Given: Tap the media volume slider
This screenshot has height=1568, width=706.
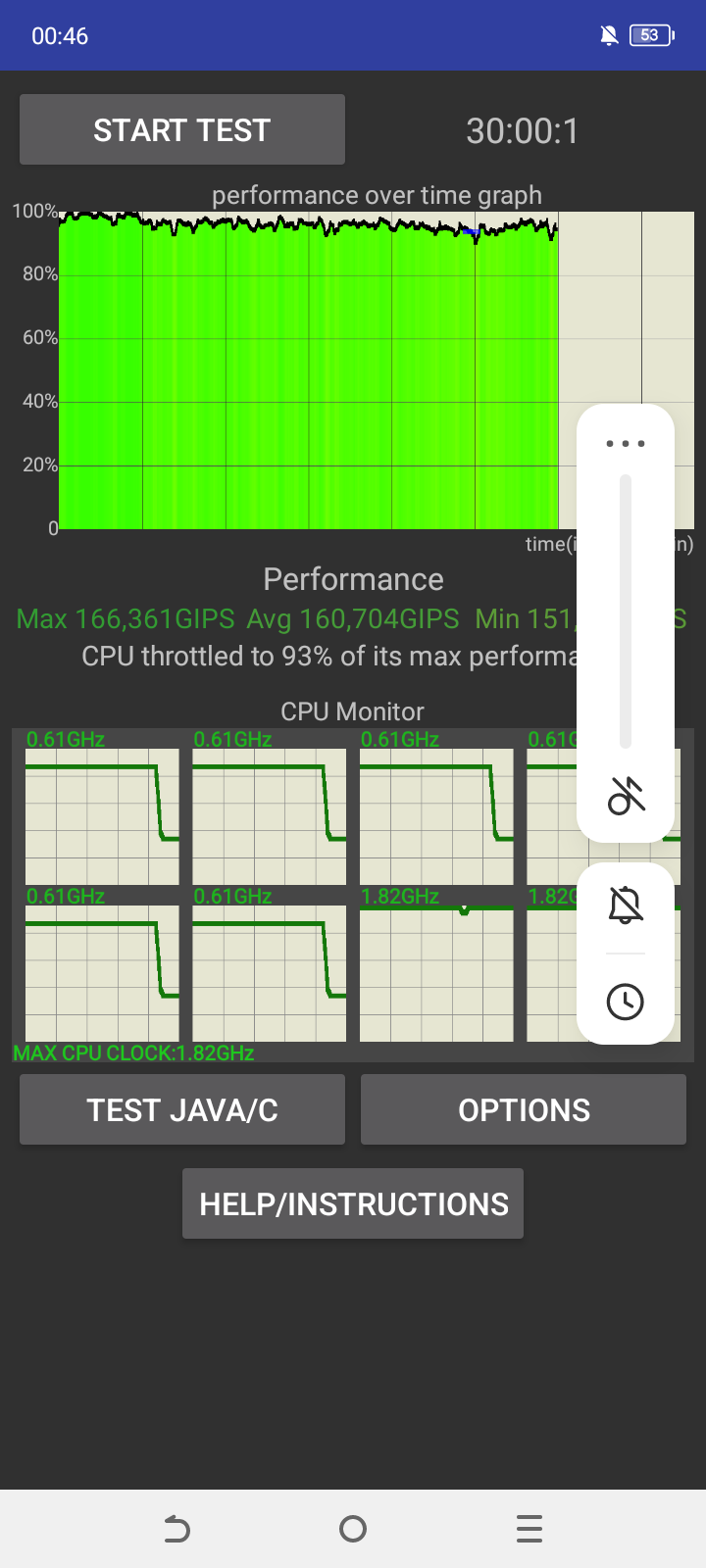Looking at the screenshot, I should tap(626, 612).
